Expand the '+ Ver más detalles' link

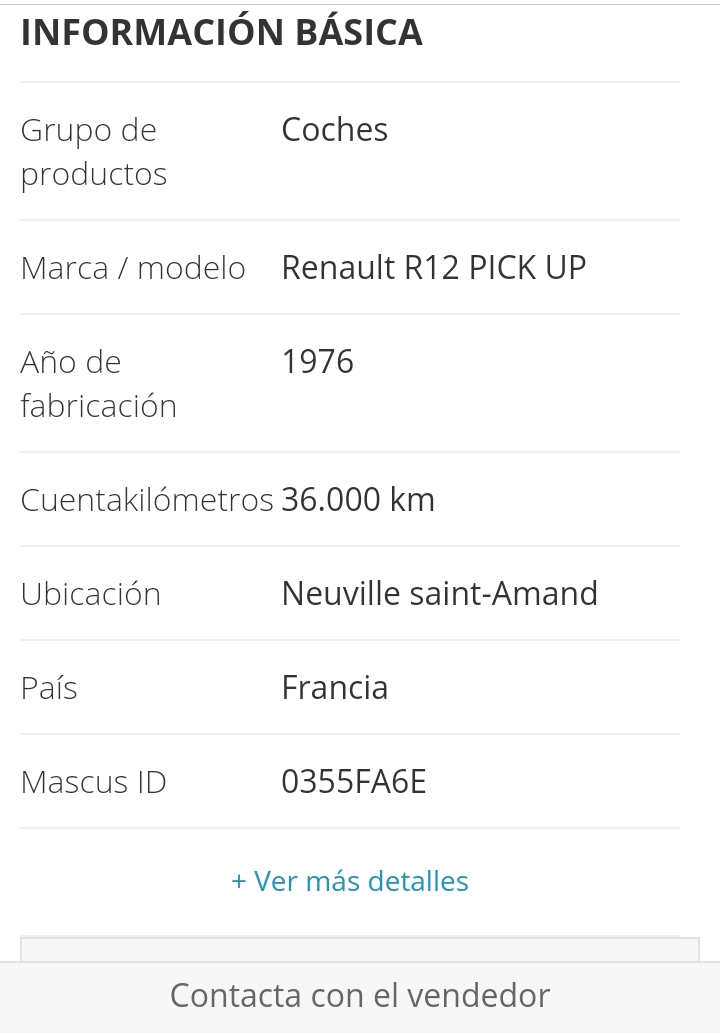(350, 881)
